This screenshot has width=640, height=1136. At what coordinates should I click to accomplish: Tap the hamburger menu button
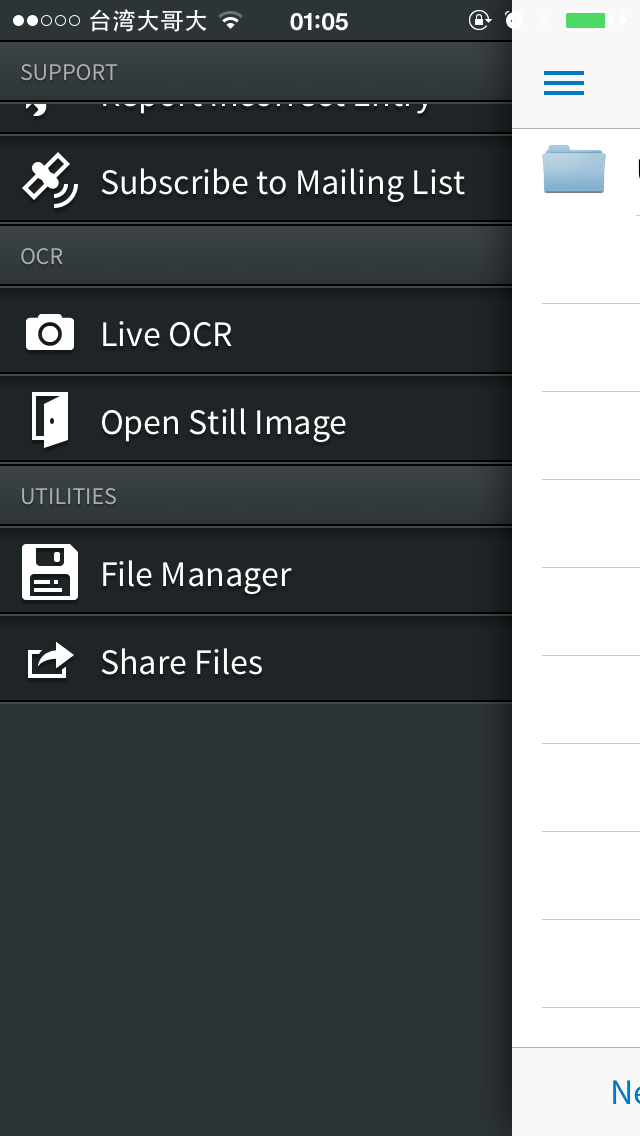[564, 83]
